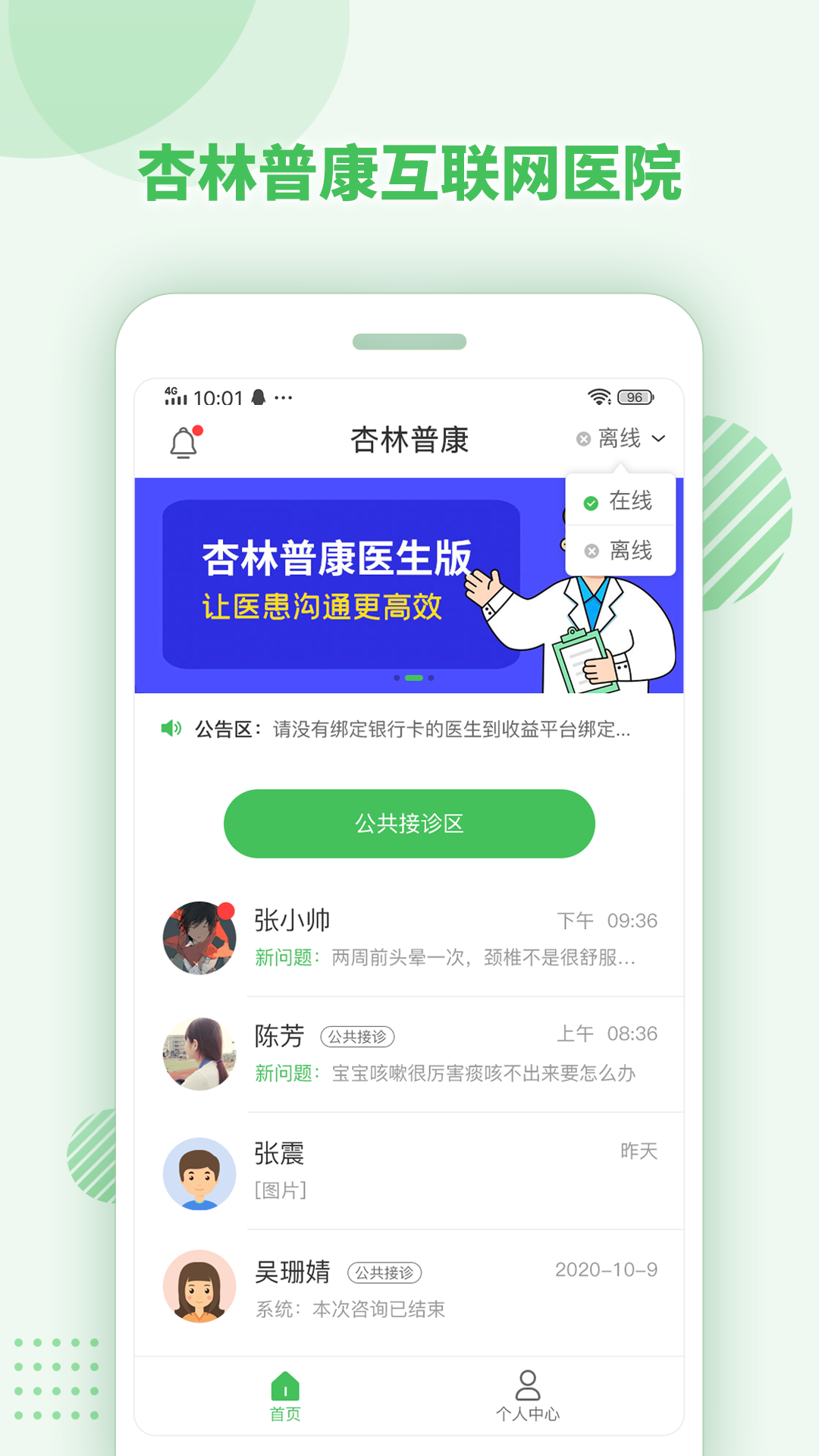This screenshot has height=1456, width=819.
Task: Click 张小帅's avatar thumbnail
Action: [x=199, y=939]
